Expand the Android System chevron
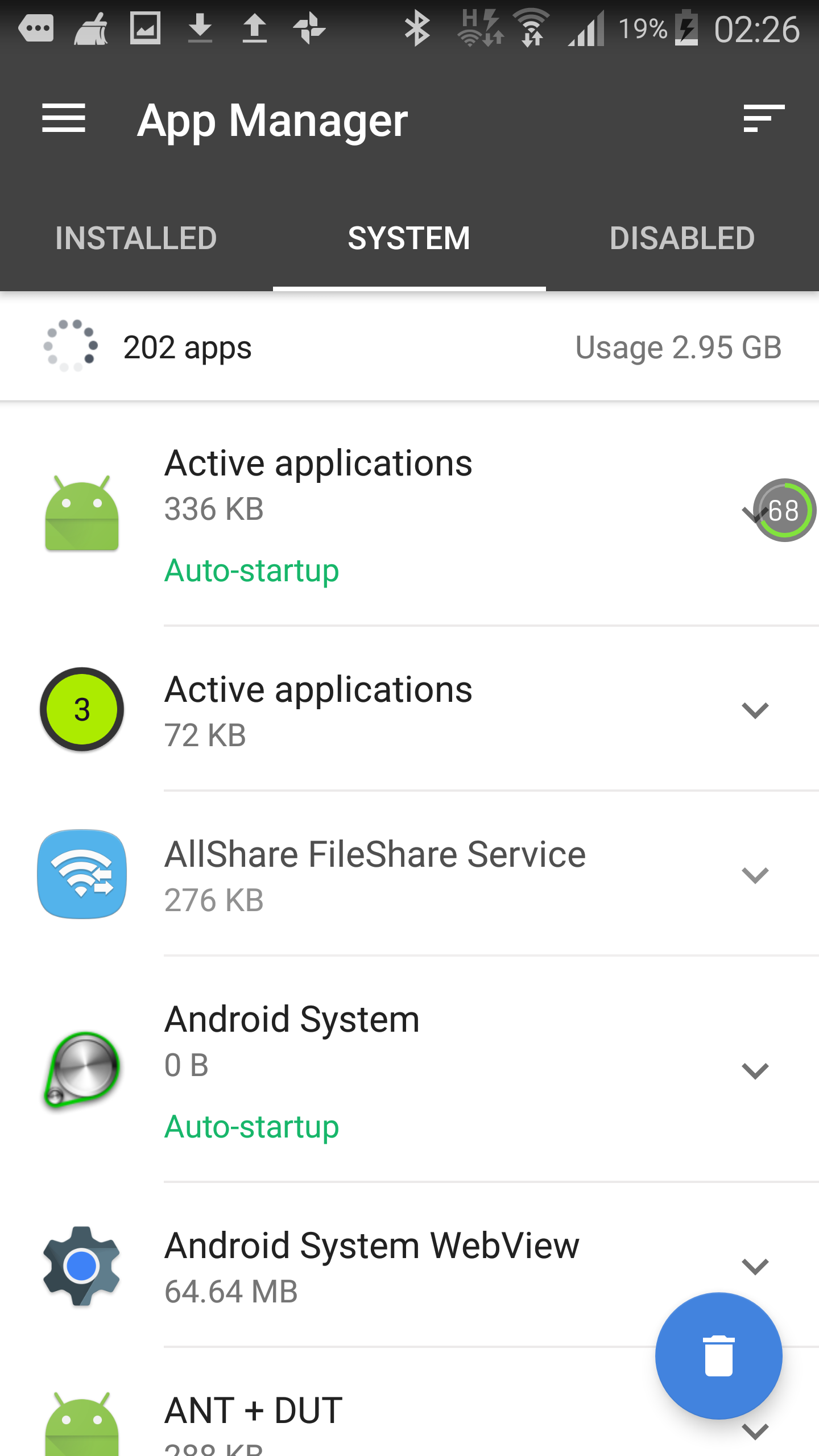This screenshot has height=1456, width=819. point(755,1071)
